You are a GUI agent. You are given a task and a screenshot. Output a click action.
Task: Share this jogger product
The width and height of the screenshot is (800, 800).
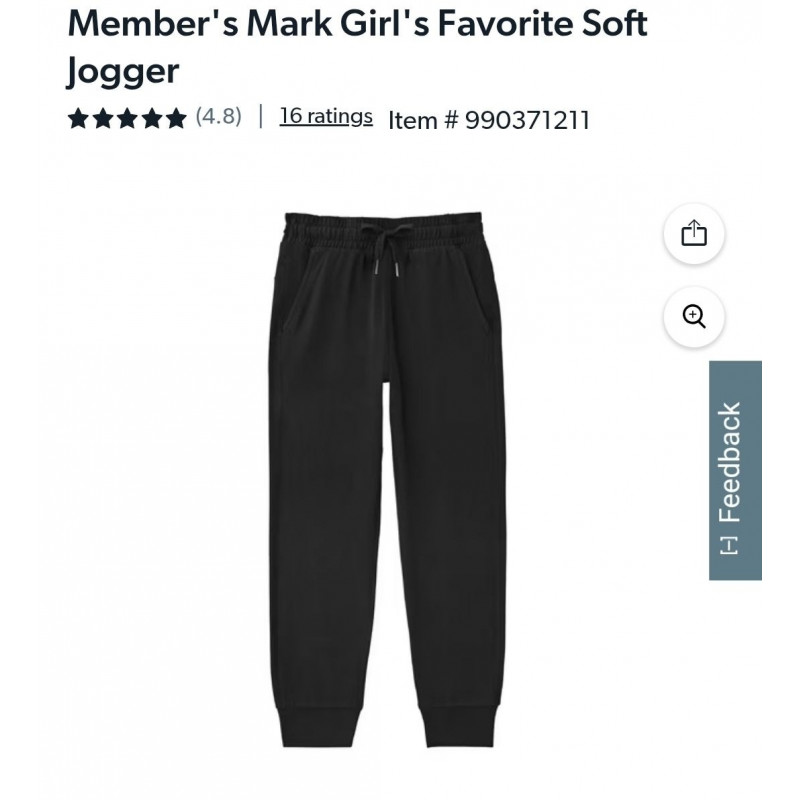click(x=694, y=233)
